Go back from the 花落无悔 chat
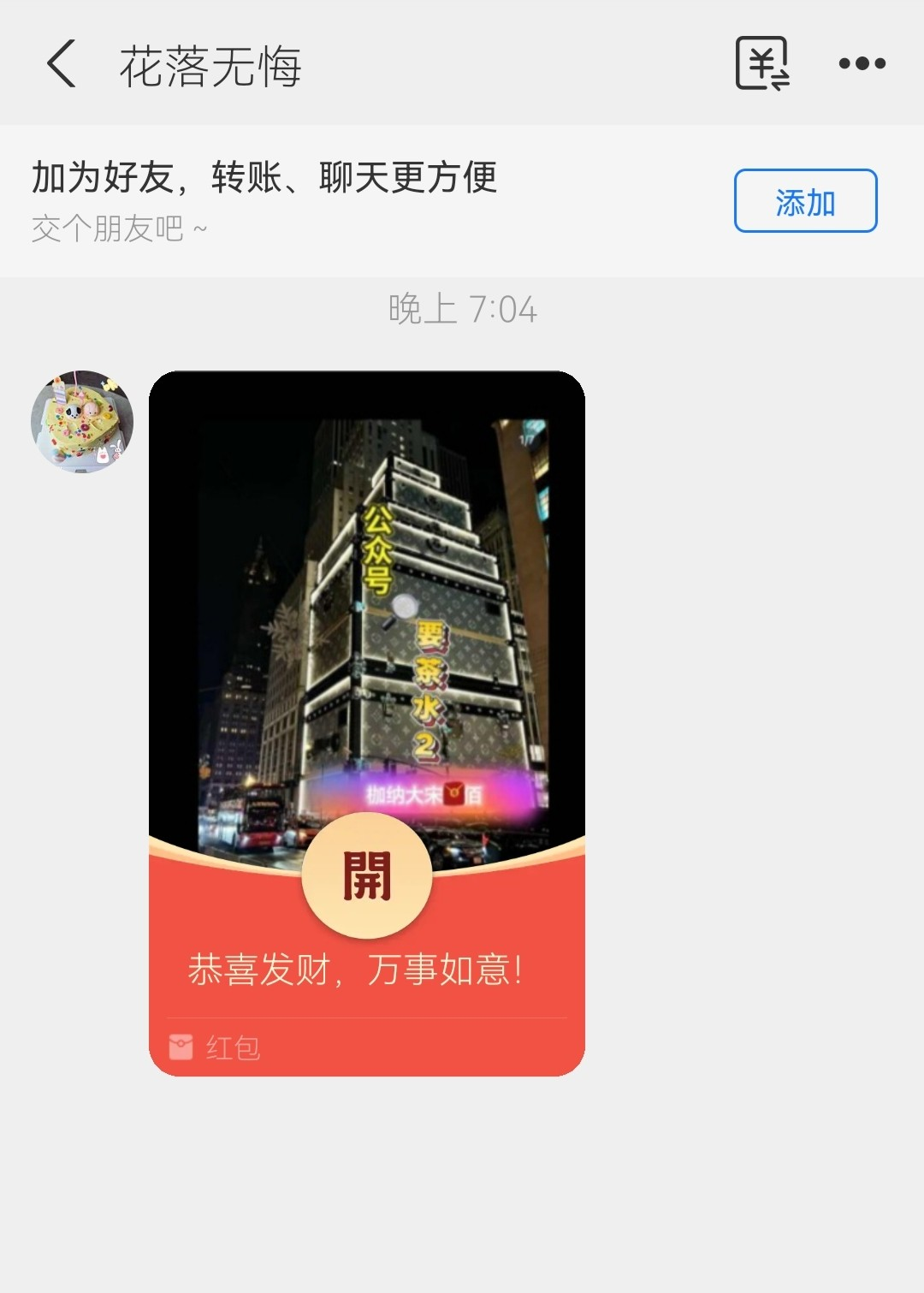 coord(62,63)
